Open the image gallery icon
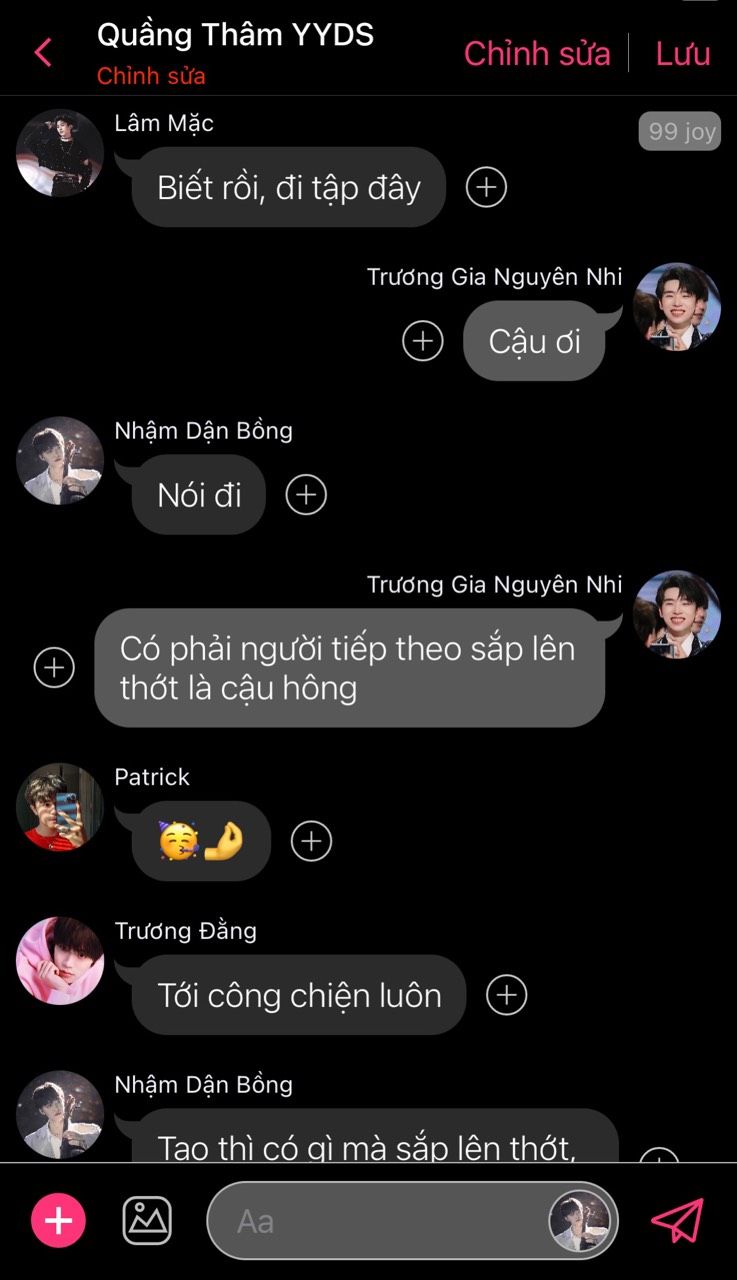 pyautogui.click(x=147, y=1221)
